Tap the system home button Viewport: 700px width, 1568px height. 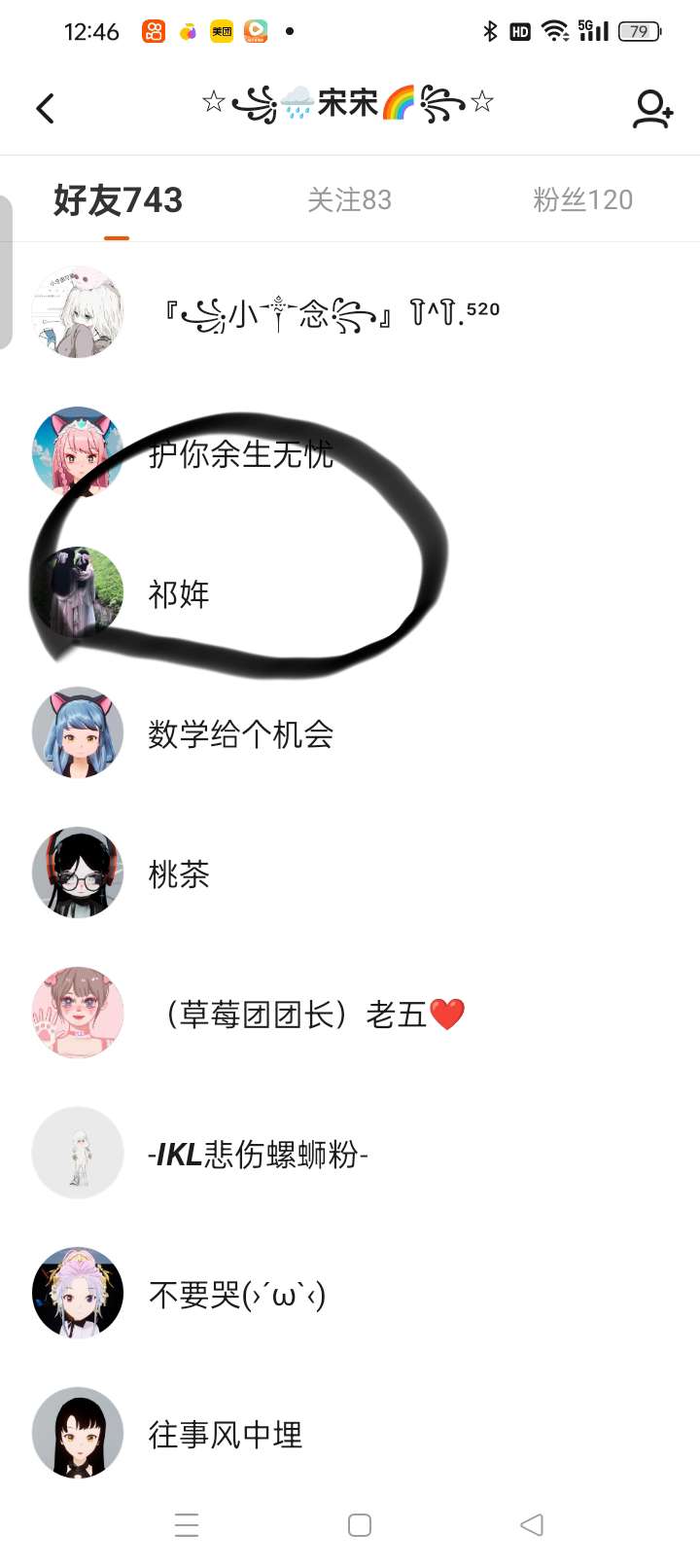360,1525
